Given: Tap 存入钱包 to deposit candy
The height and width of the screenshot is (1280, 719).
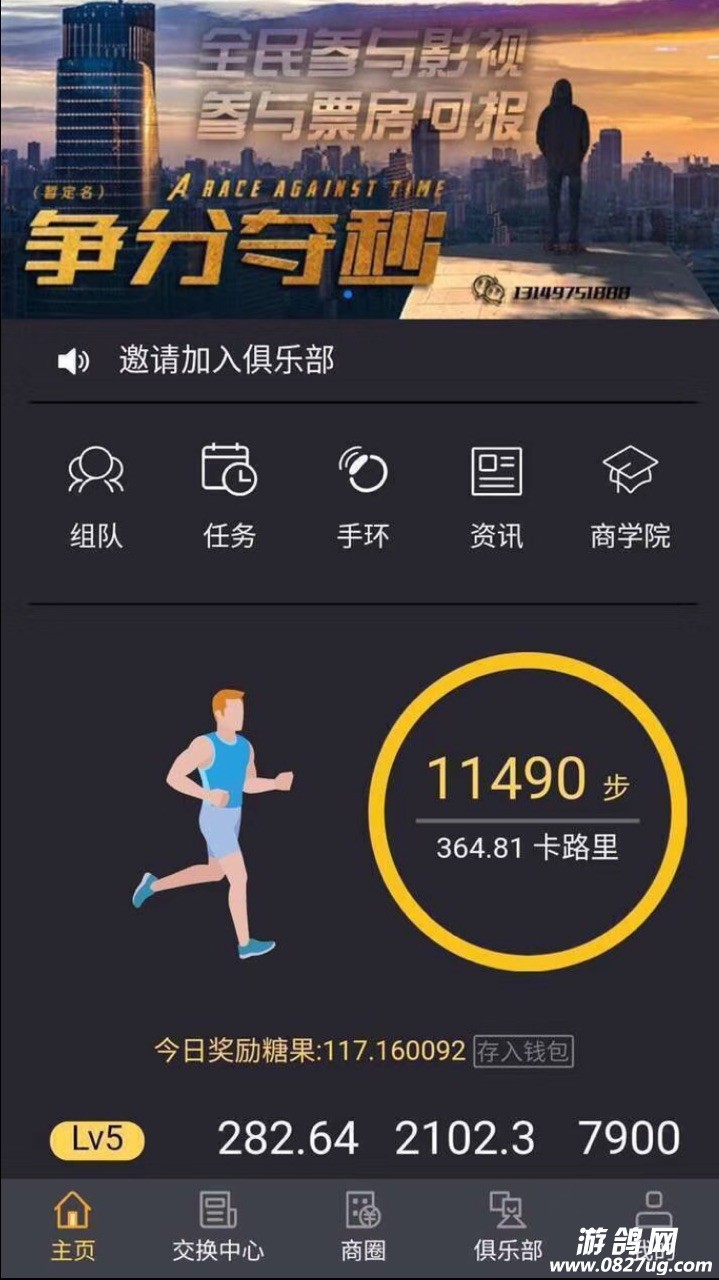Looking at the screenshot, I should 522,1051.
